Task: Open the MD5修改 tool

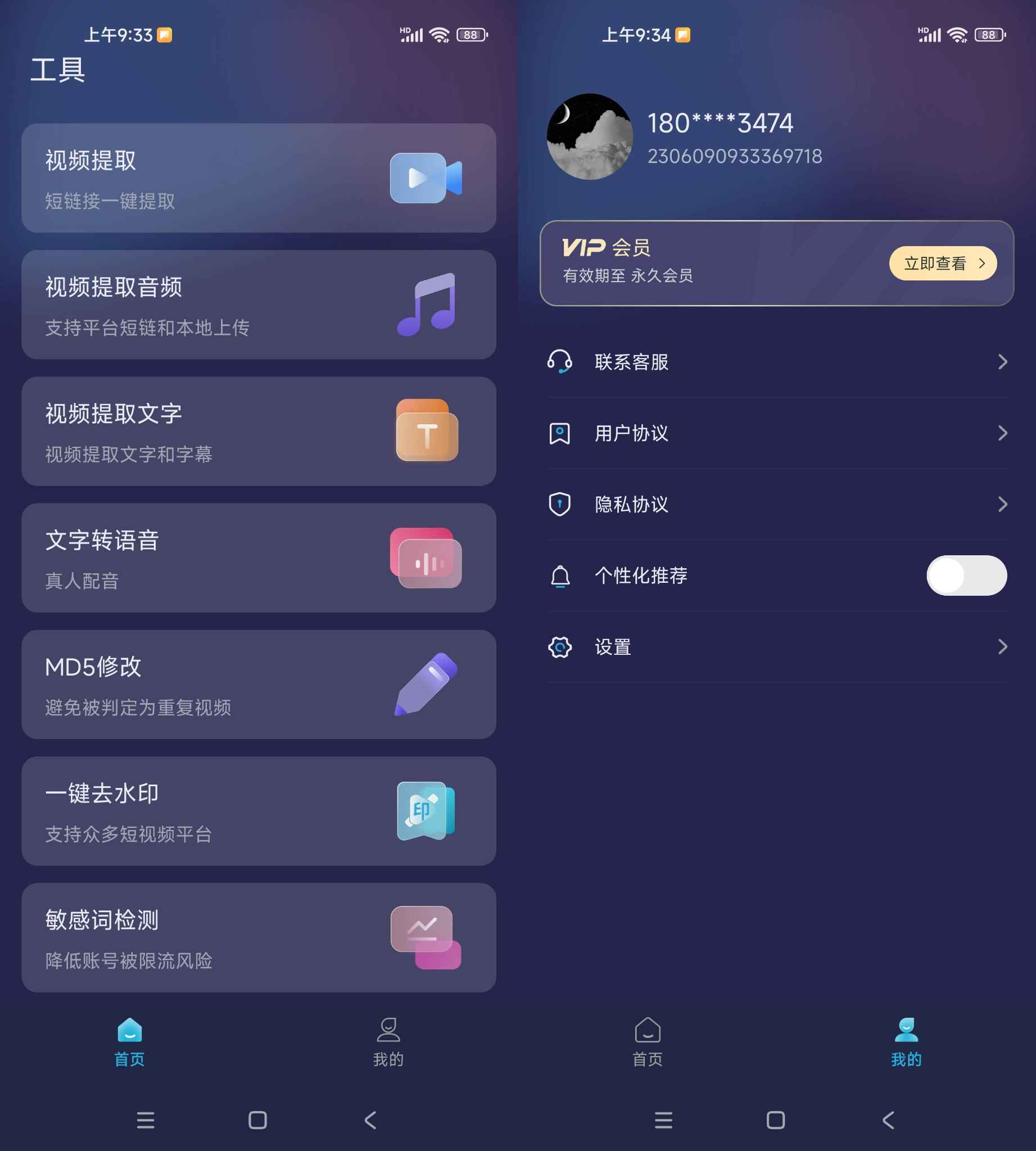Action: (x=259, y=684)
